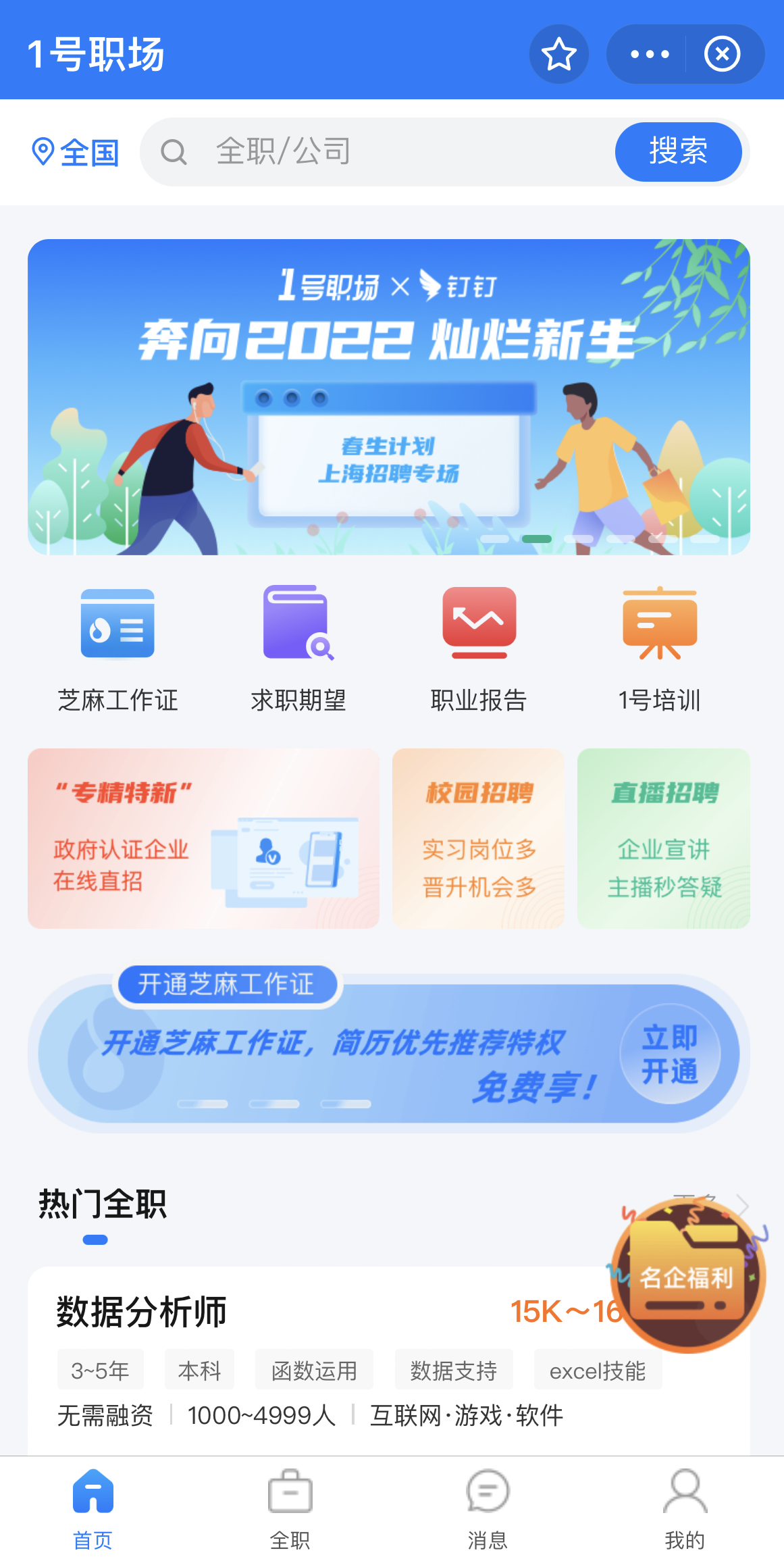Tap the 全职/公司 search field
Screen dimensions: 784x1559
385,152
